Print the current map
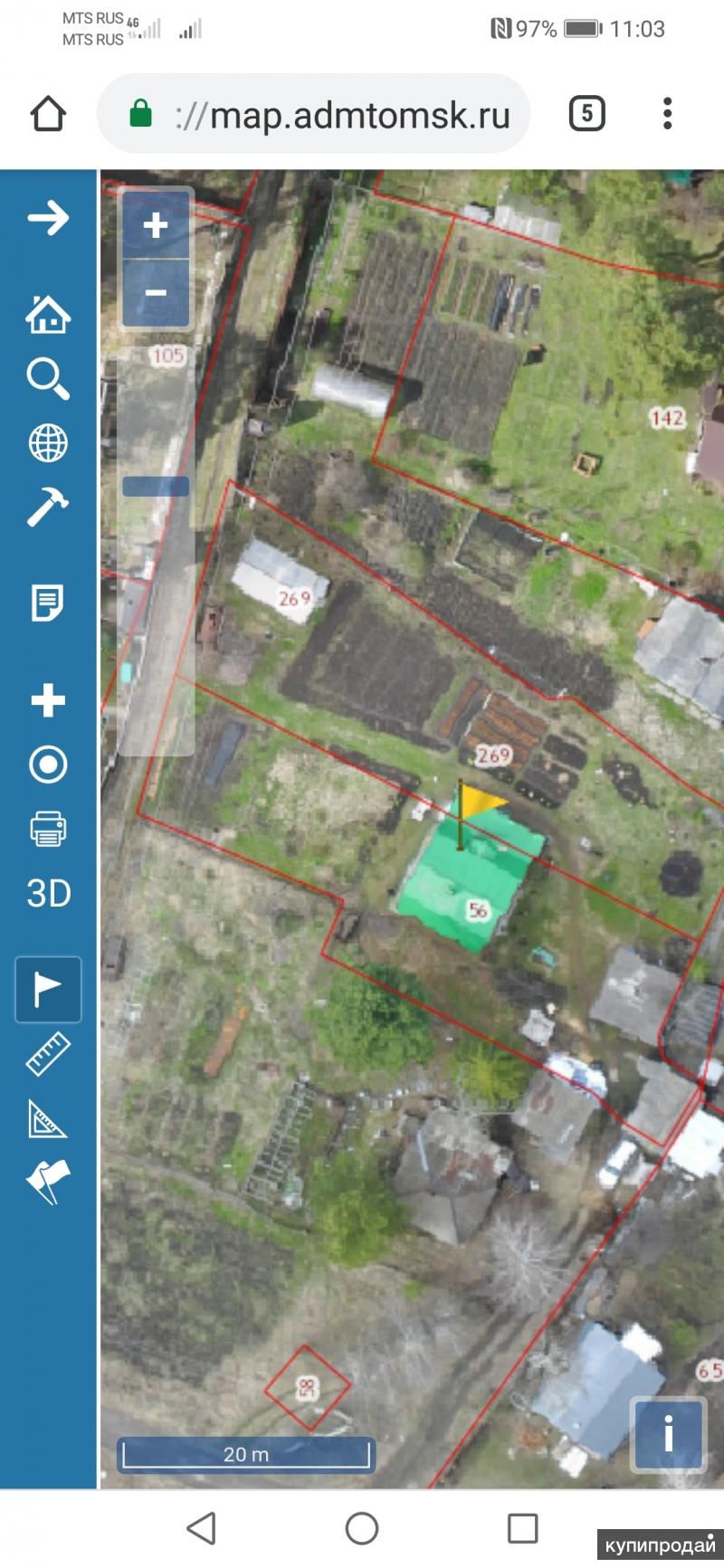 pyautogui.click(x=48, y=829)
